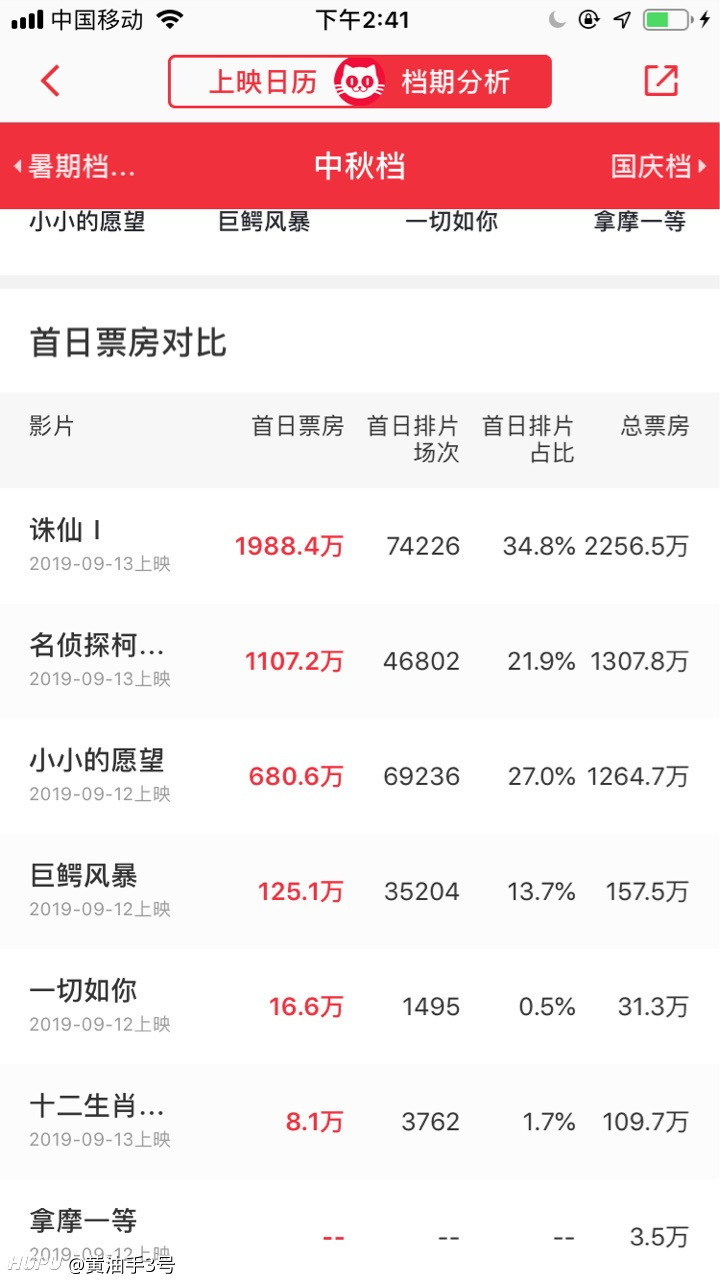Select the 档期分析 tab
Screen dimensions: 720x1280
tap(456, 82)
